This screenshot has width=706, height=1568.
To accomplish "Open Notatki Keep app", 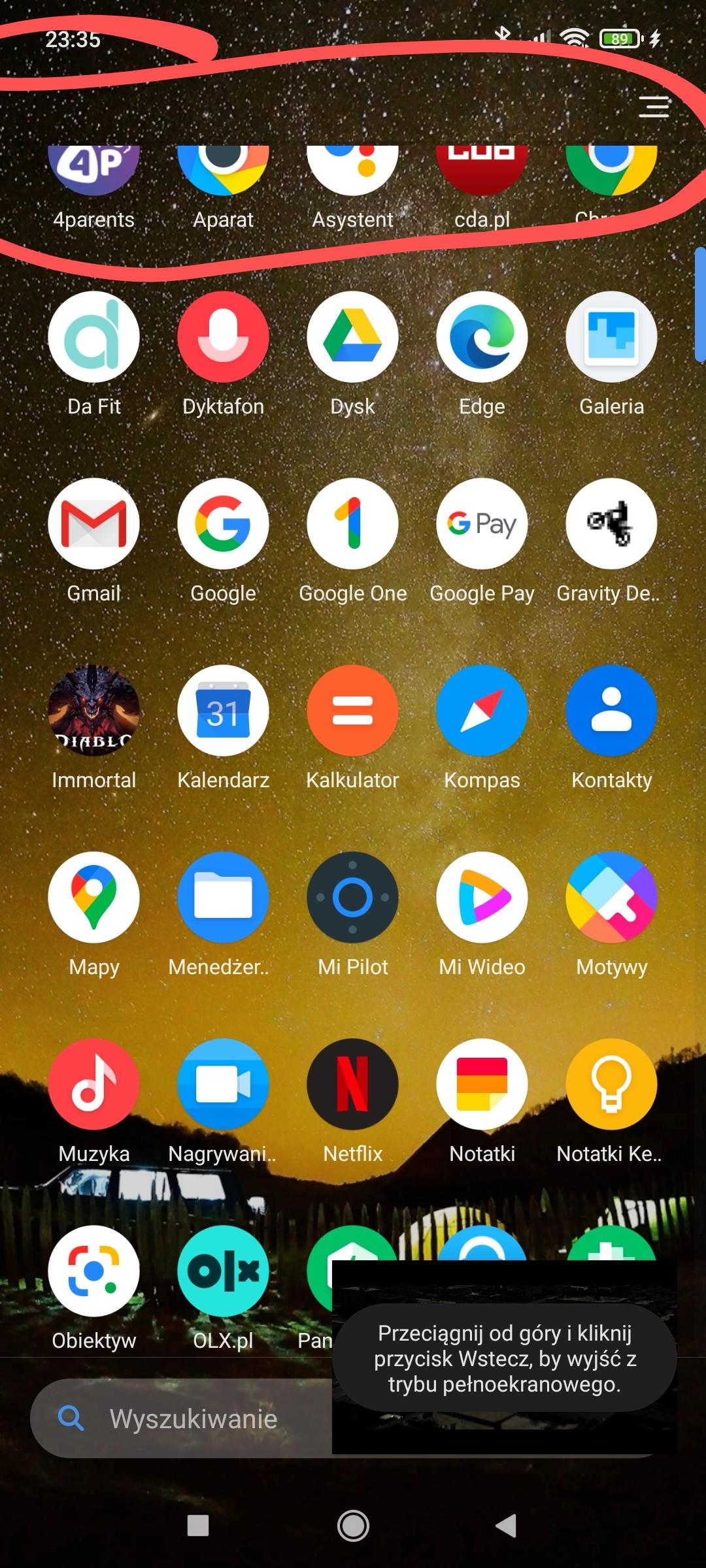I will (611, 1085).
